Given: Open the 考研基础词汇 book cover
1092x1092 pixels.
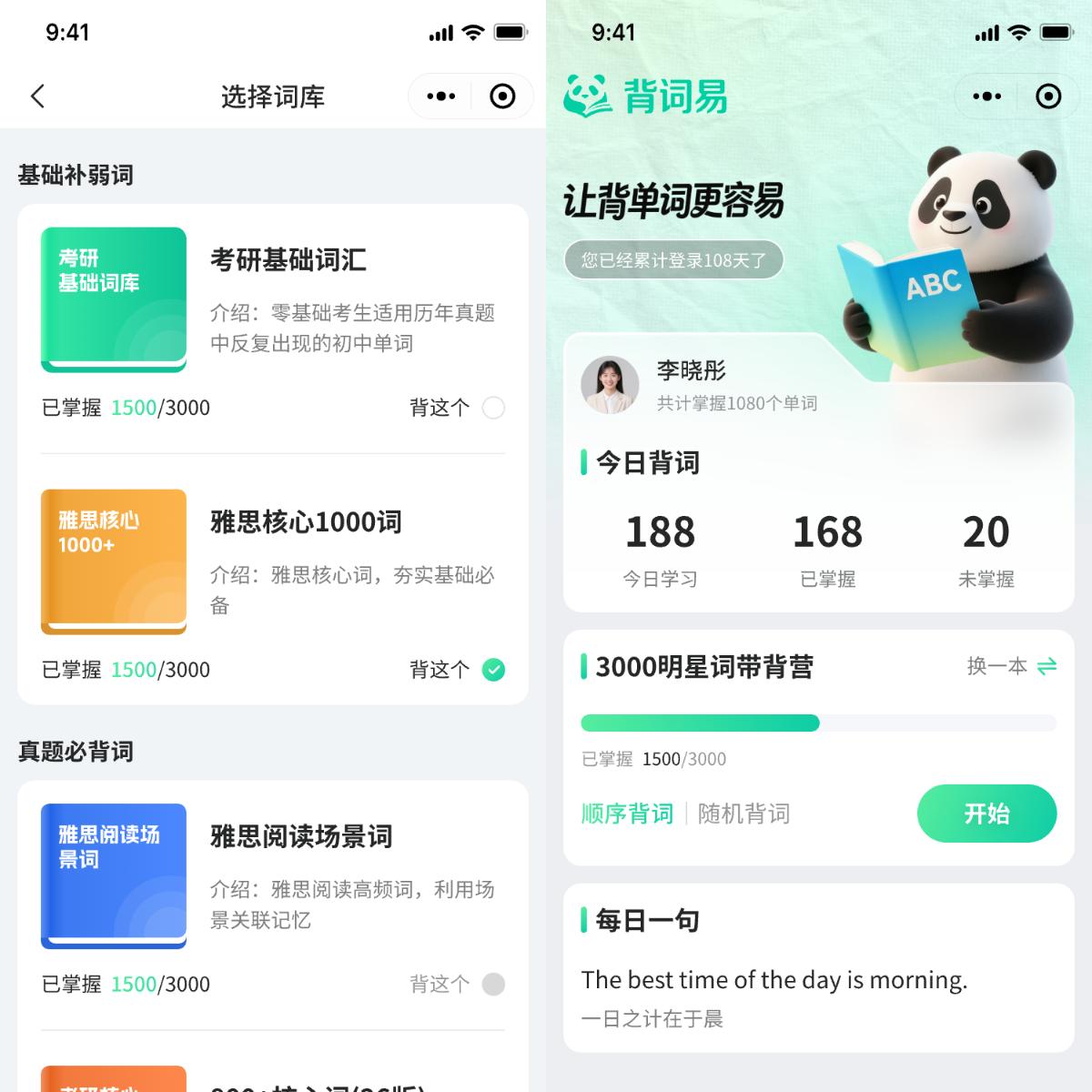Looking at the screenshot, I should 114,299.
